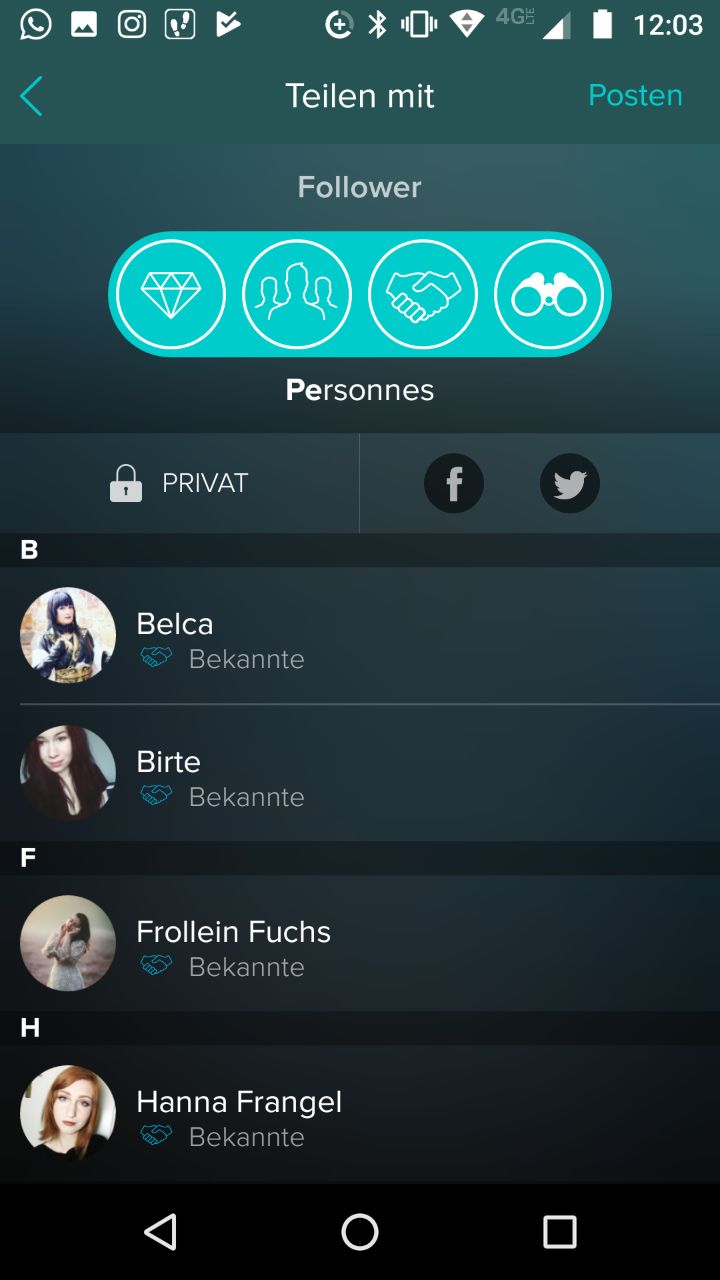This screenshot has width=720, height=1280.
Task: Set the post to Privat
Action: 179,483
